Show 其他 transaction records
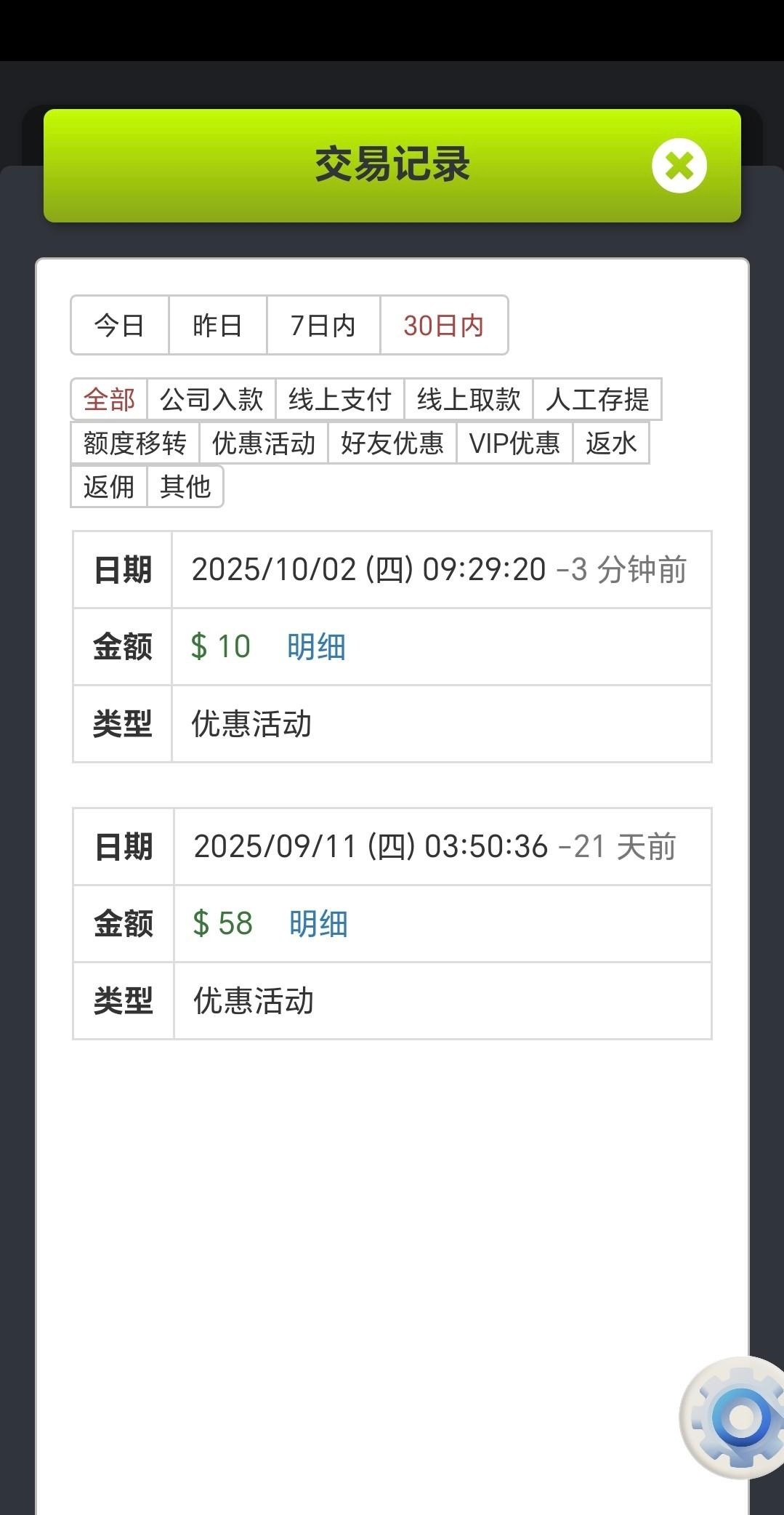 point(185,486)
